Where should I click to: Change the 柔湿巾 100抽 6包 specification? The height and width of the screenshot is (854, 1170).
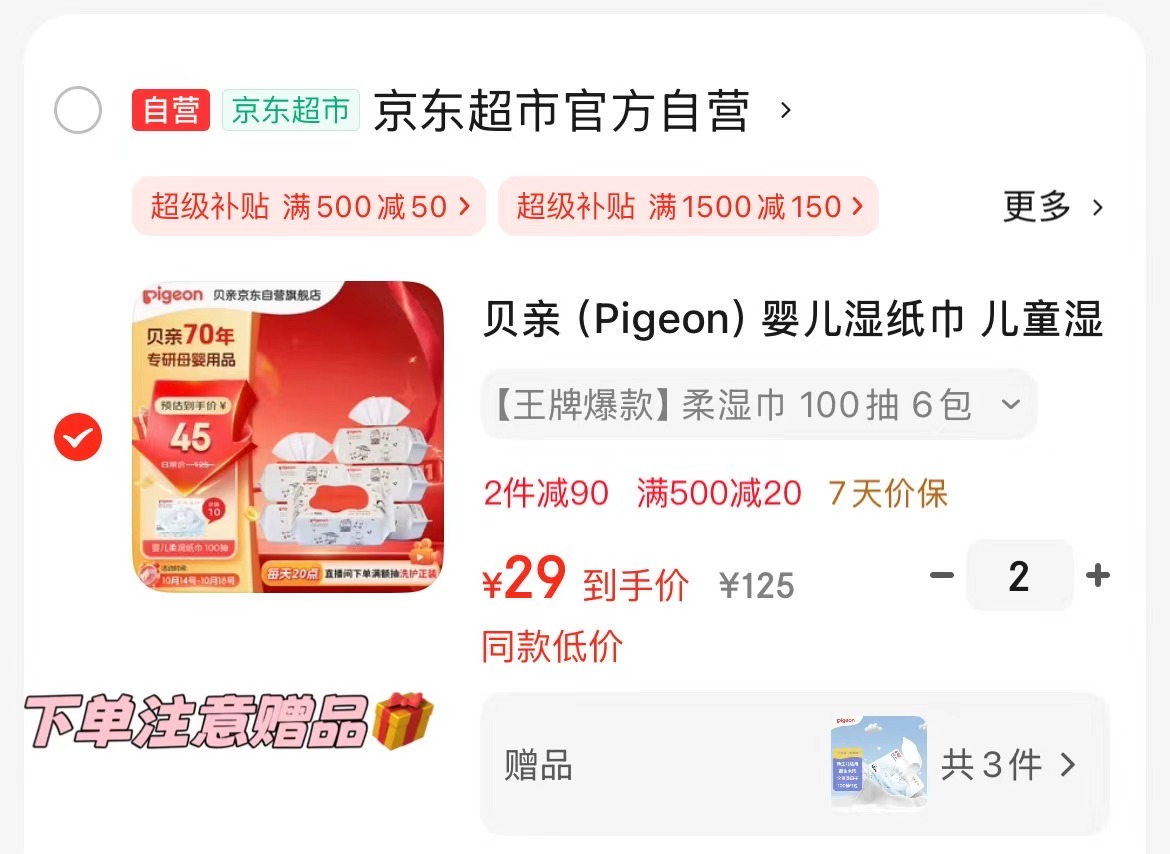pyautogui.click(x=758, y=405)
